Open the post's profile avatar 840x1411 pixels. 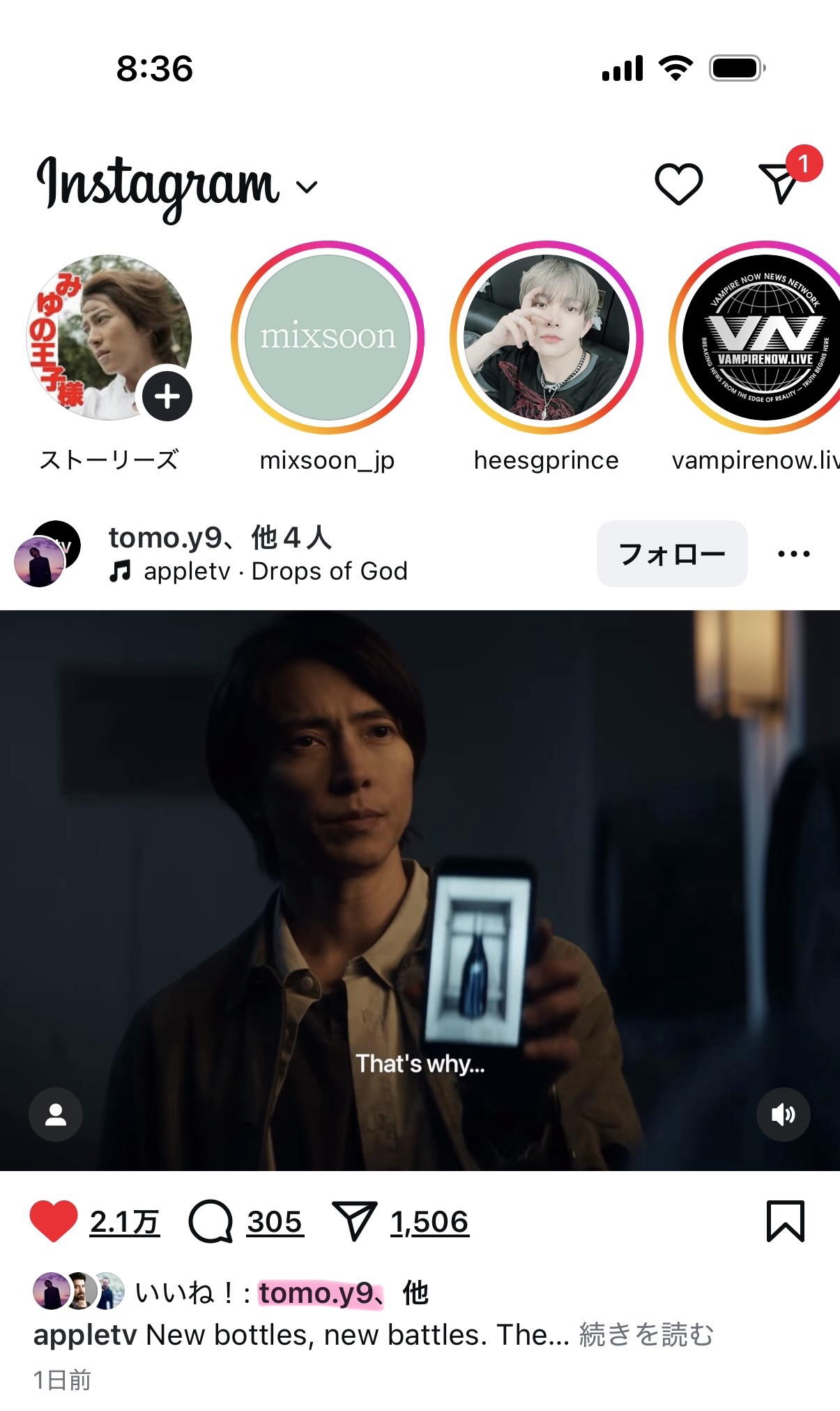click(x=46, y=554)
